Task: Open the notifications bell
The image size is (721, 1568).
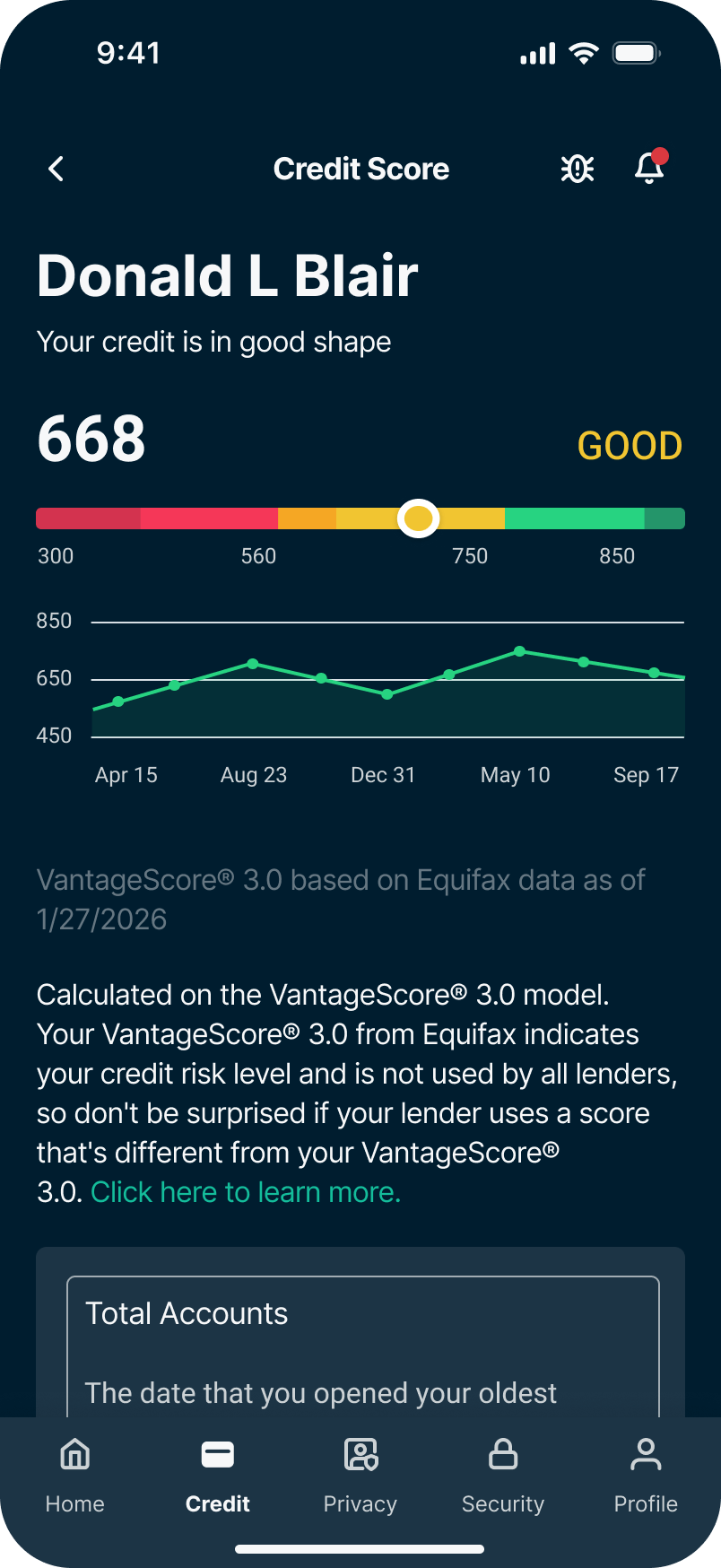Action: click(x=649, y=168)
